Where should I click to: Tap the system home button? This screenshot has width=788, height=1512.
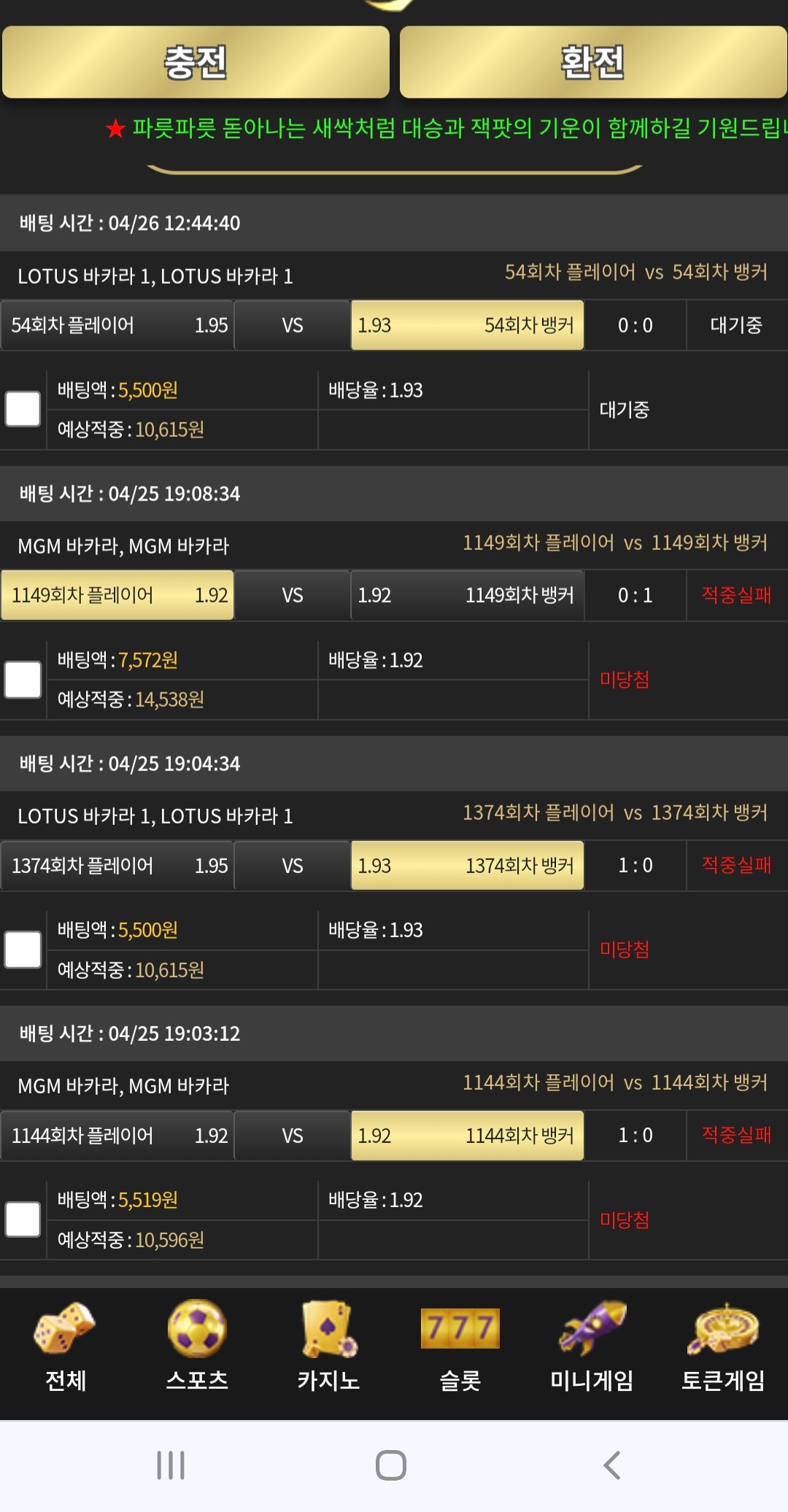(391, 1465)
